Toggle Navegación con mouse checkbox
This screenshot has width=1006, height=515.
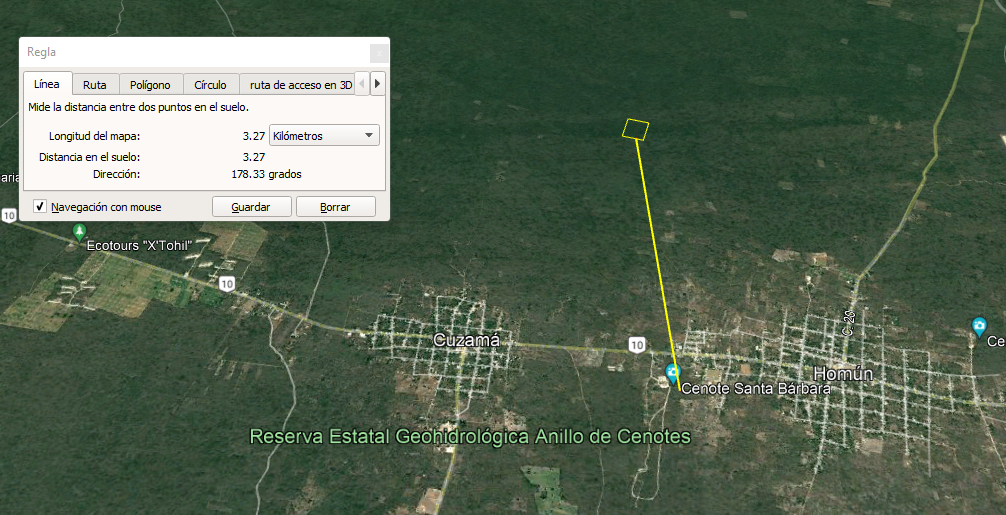point(40,207)
